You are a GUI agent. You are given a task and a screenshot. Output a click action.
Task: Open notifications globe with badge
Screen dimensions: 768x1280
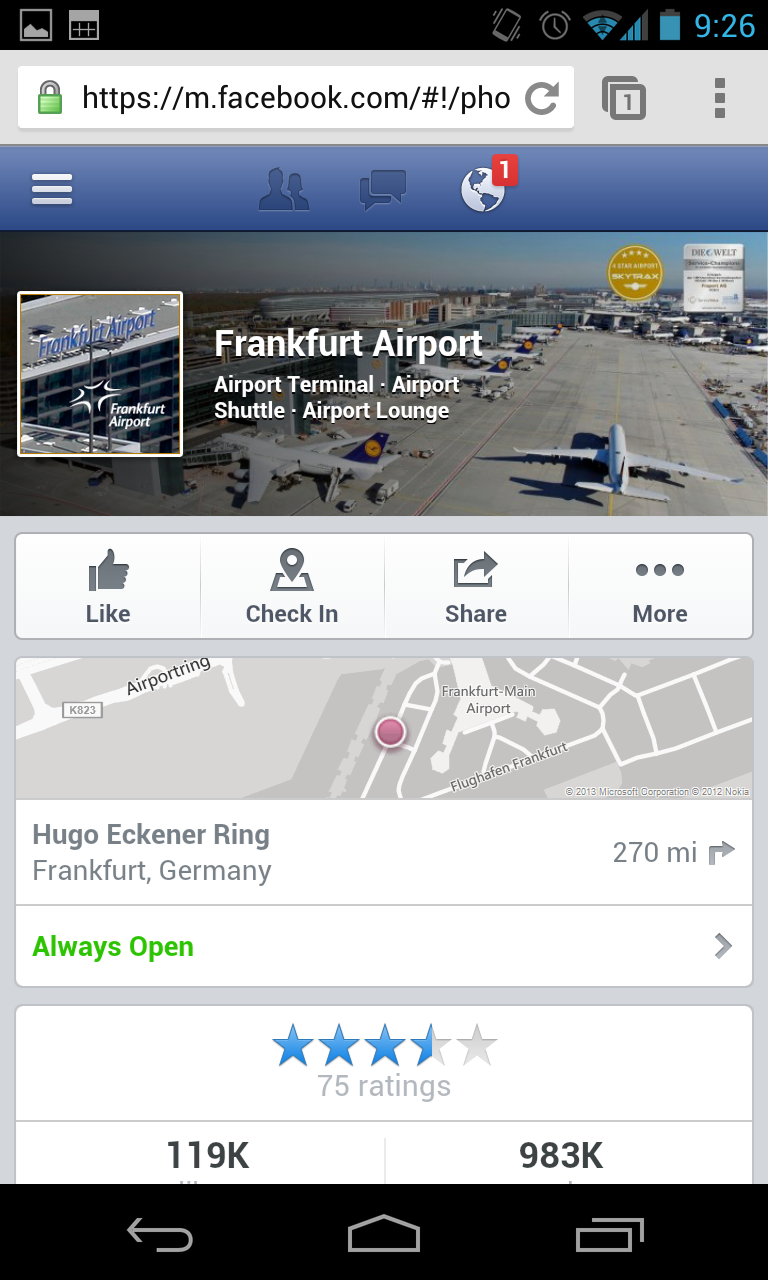[486, 186]
